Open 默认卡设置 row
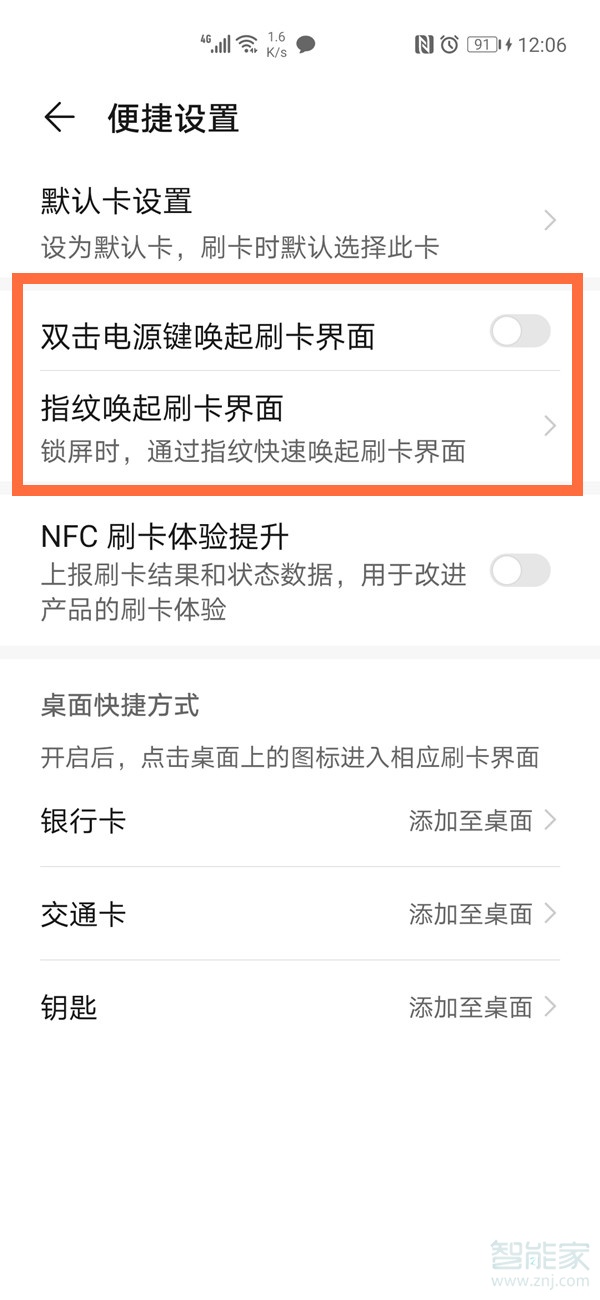This screenshot has width=600, height=1300. point(298,222)
